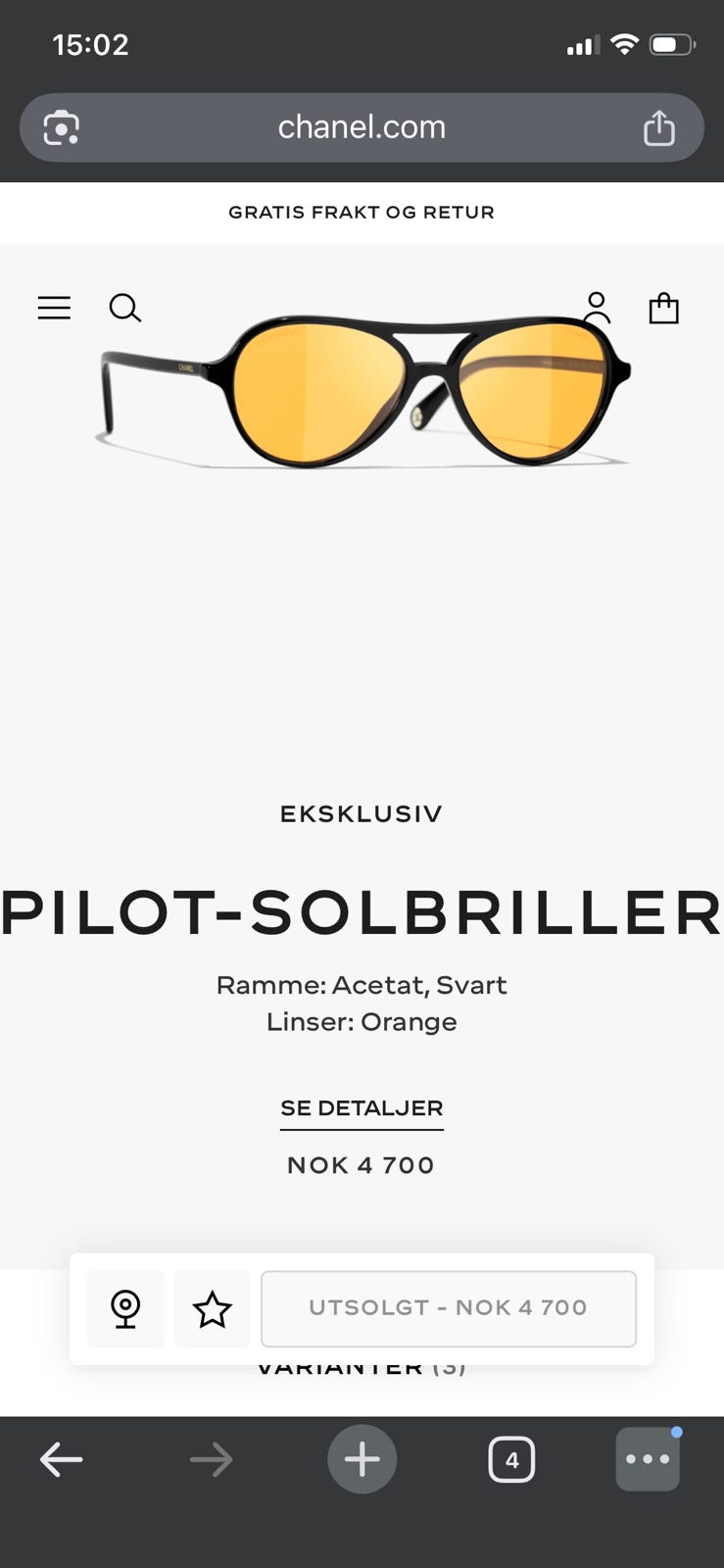The image size is (724, 1568).
Task: Expand the VARIANTER (3) section
Action: click(x=362, y=1365)
